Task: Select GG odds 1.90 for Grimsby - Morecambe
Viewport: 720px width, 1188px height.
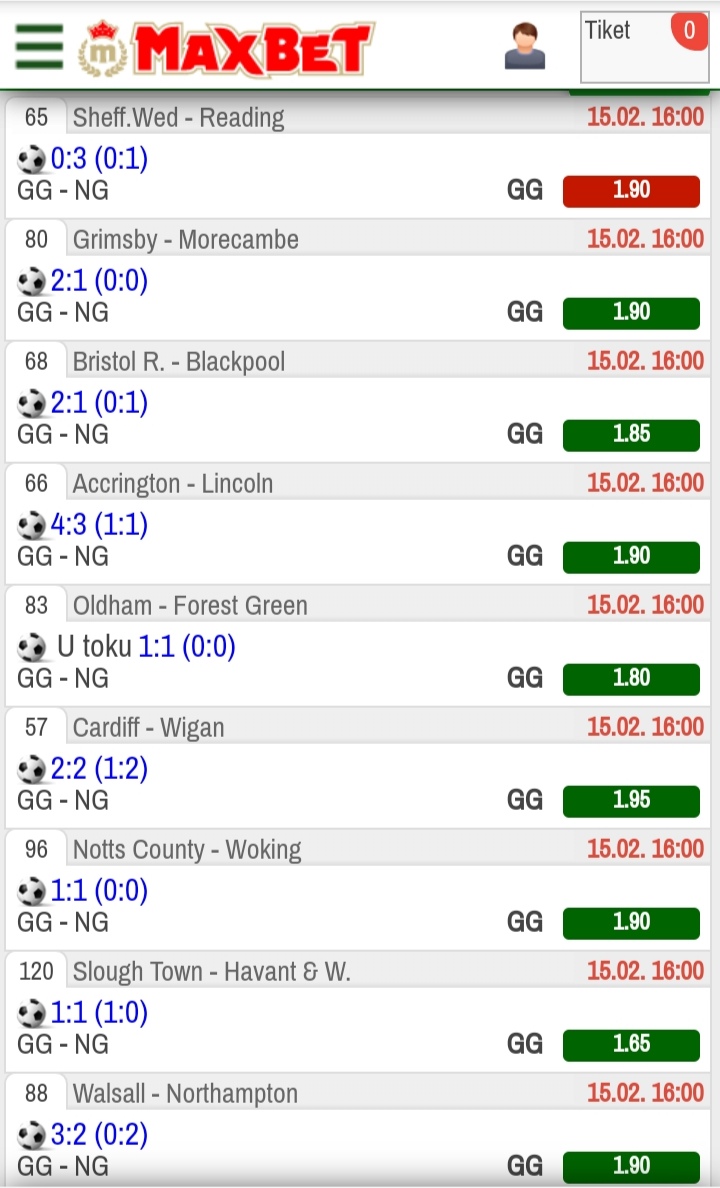Action: [x=631, y=313]
